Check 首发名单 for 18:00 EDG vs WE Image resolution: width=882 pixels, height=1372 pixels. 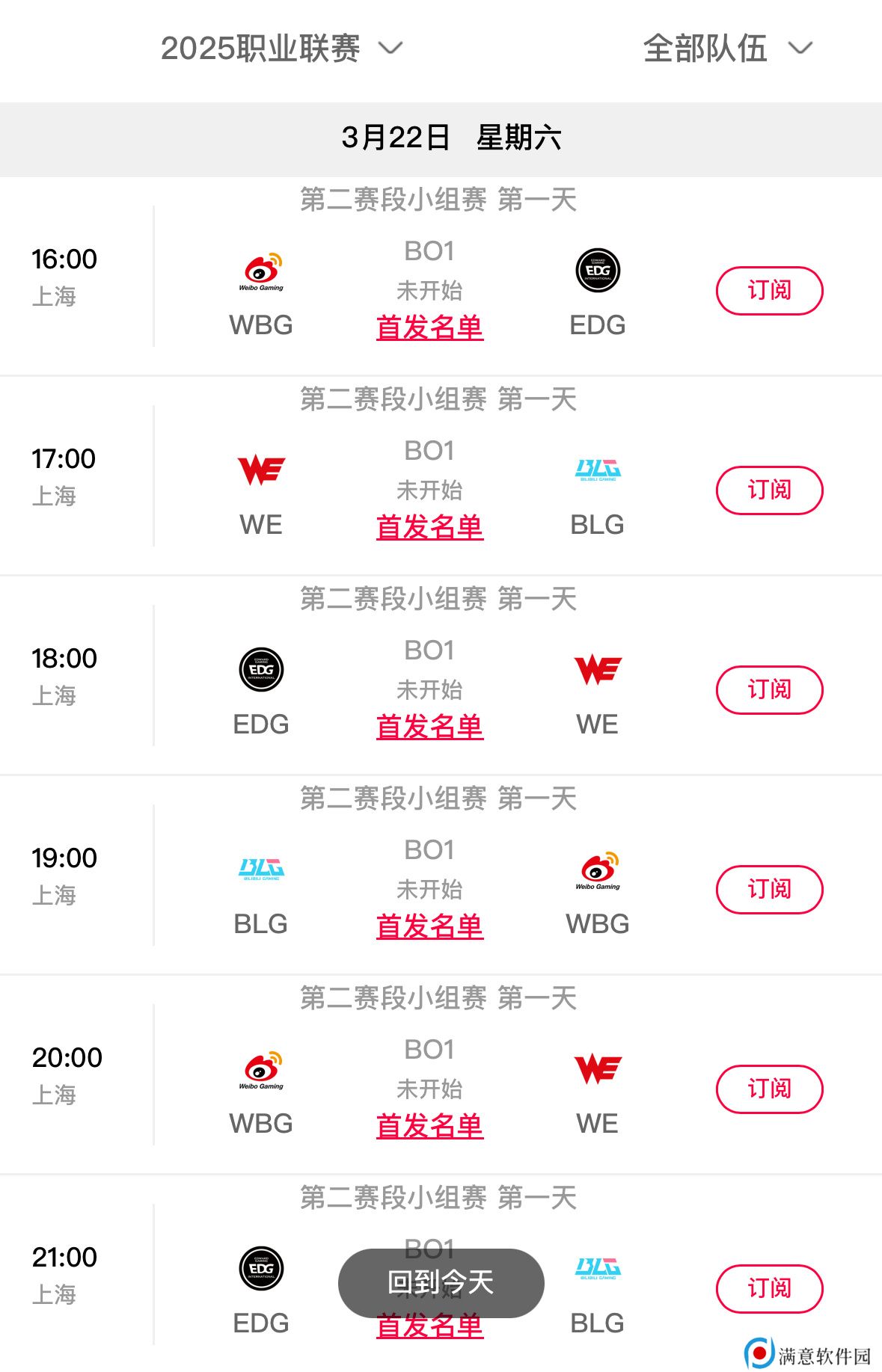pos(429,727)
